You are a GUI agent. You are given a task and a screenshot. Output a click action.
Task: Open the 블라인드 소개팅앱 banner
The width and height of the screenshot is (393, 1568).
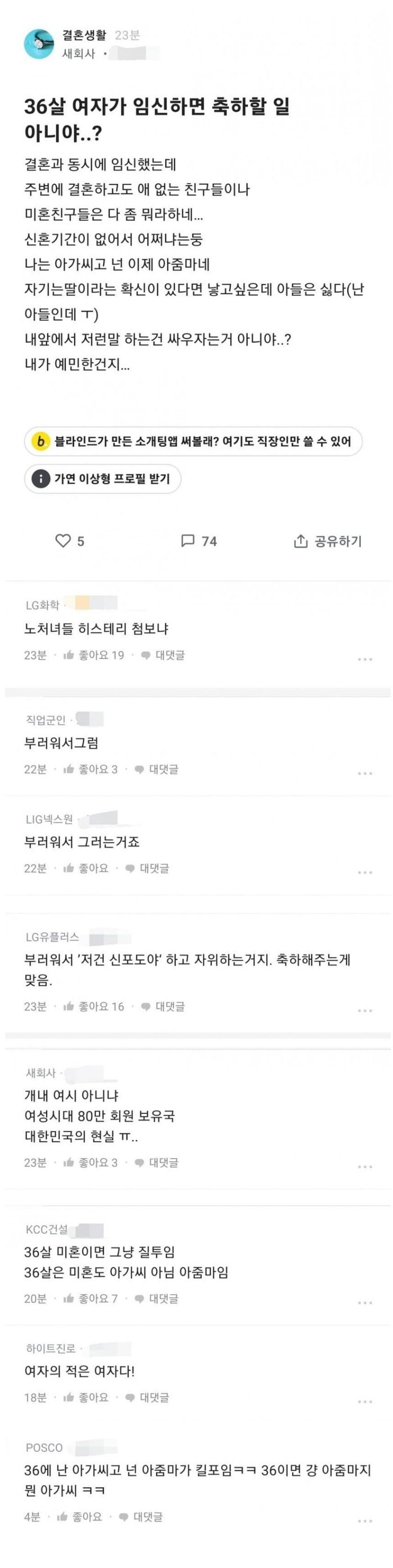[193, 441]
